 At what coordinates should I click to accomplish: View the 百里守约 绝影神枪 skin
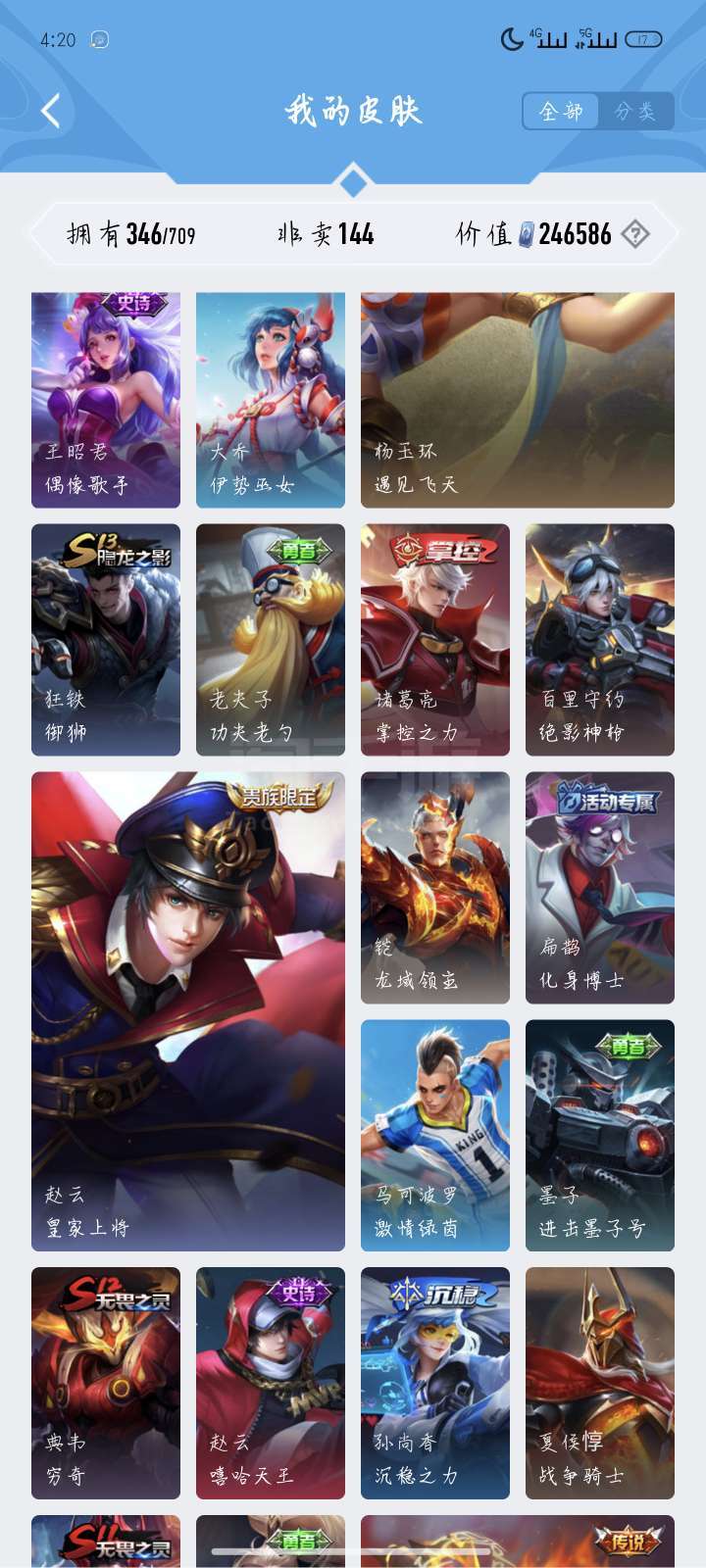pos(600,640)
